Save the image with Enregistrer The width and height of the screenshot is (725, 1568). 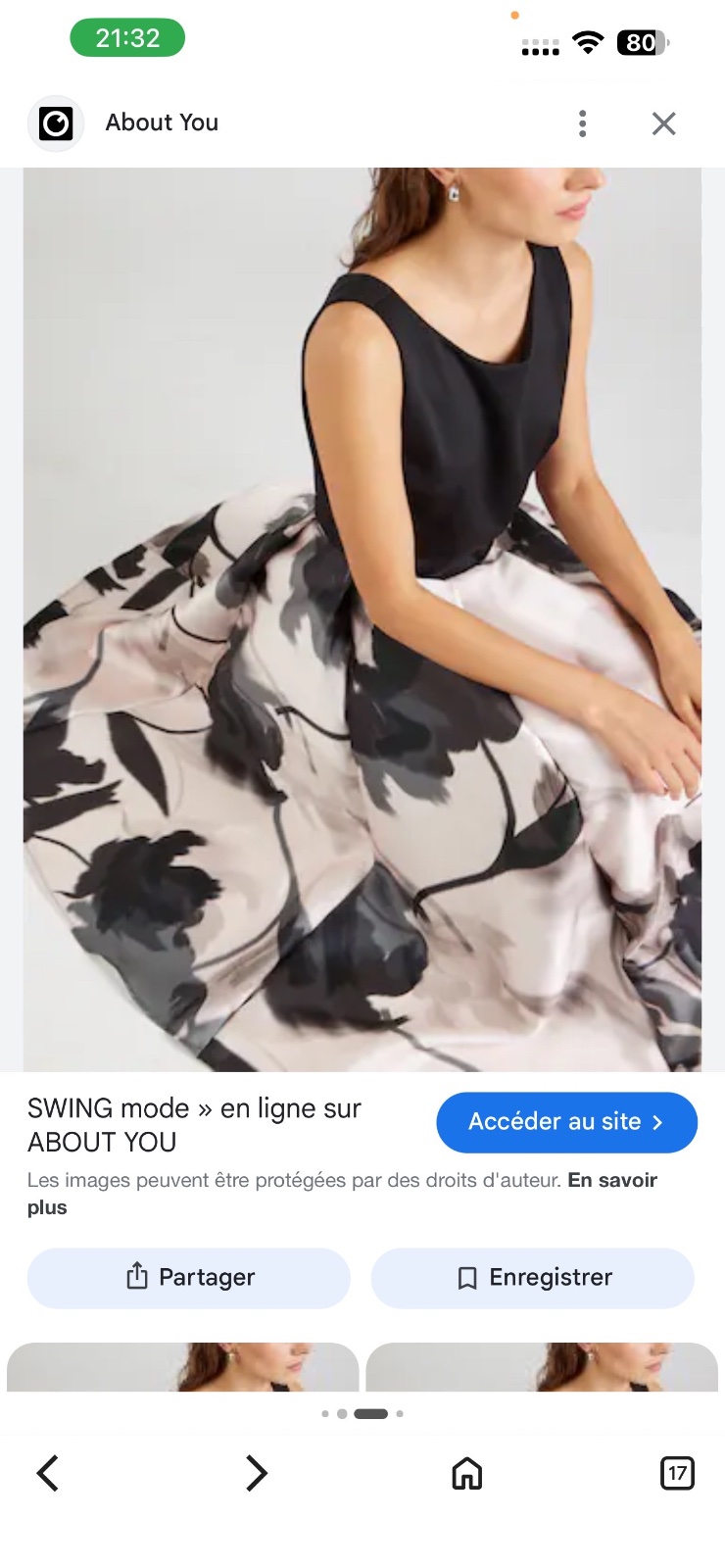pyautogui.click(x=532, y=1278)
